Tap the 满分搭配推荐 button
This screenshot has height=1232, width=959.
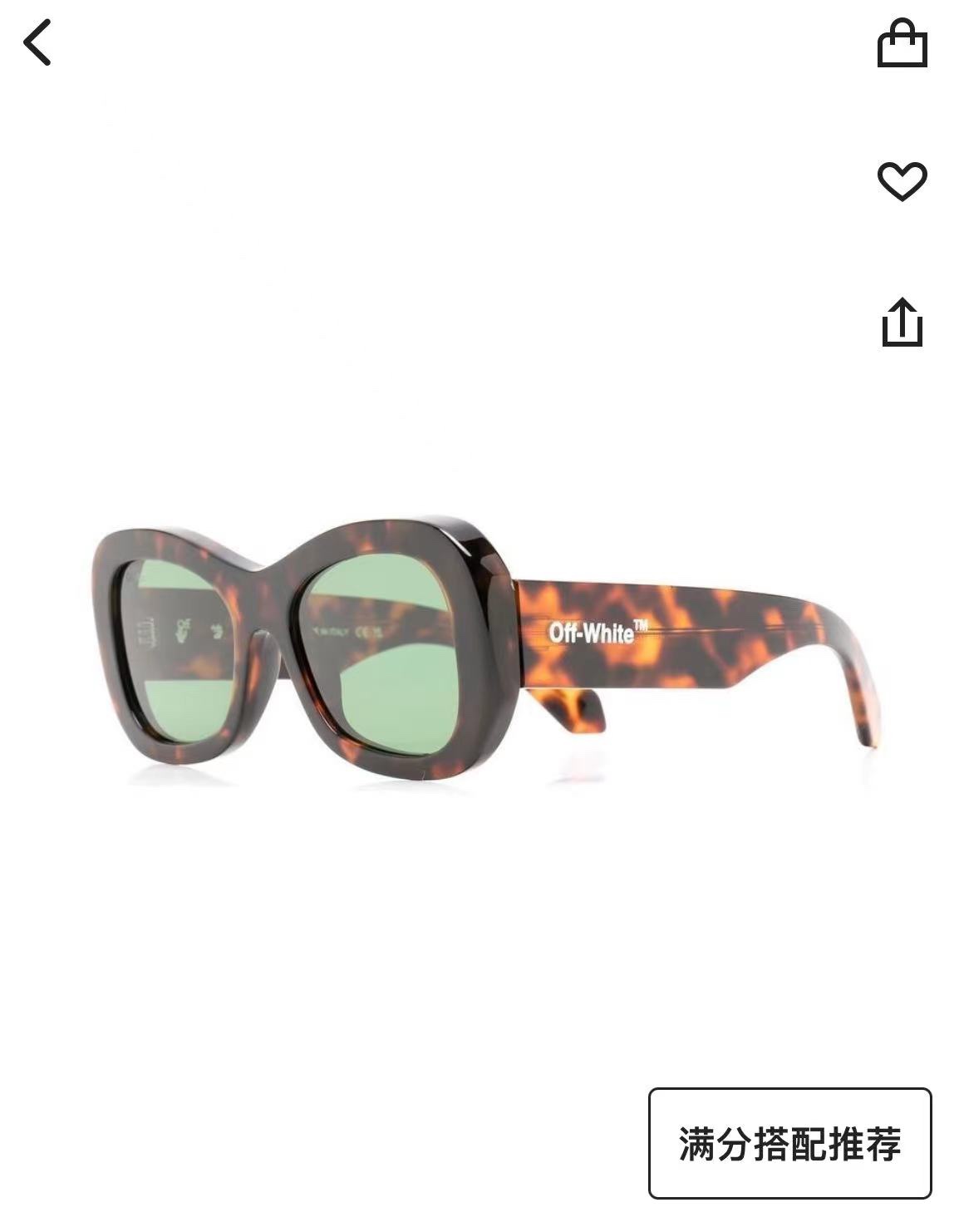click(x=789, y=1143)
